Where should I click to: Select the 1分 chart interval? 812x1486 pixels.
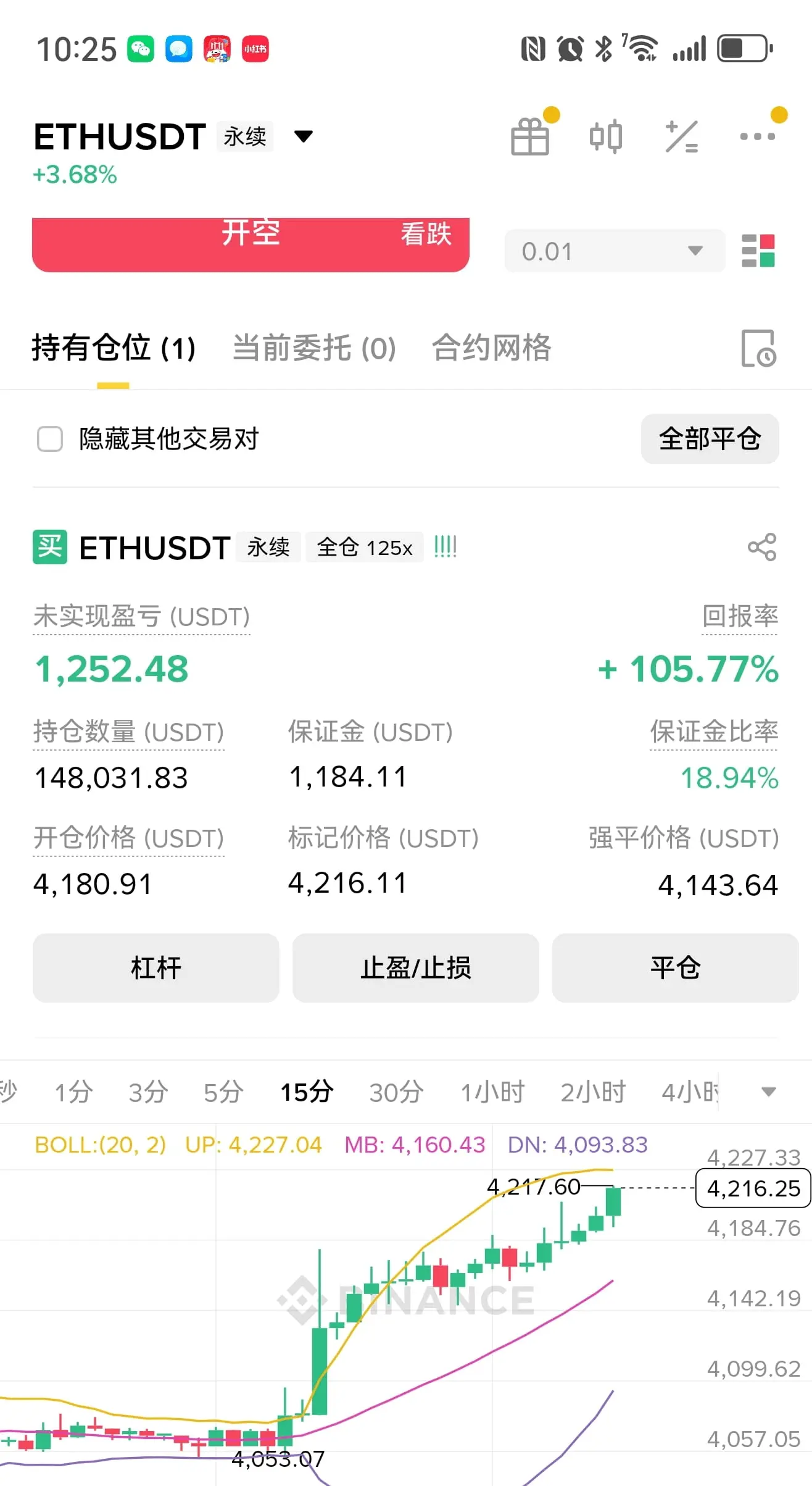[73, 1092]
